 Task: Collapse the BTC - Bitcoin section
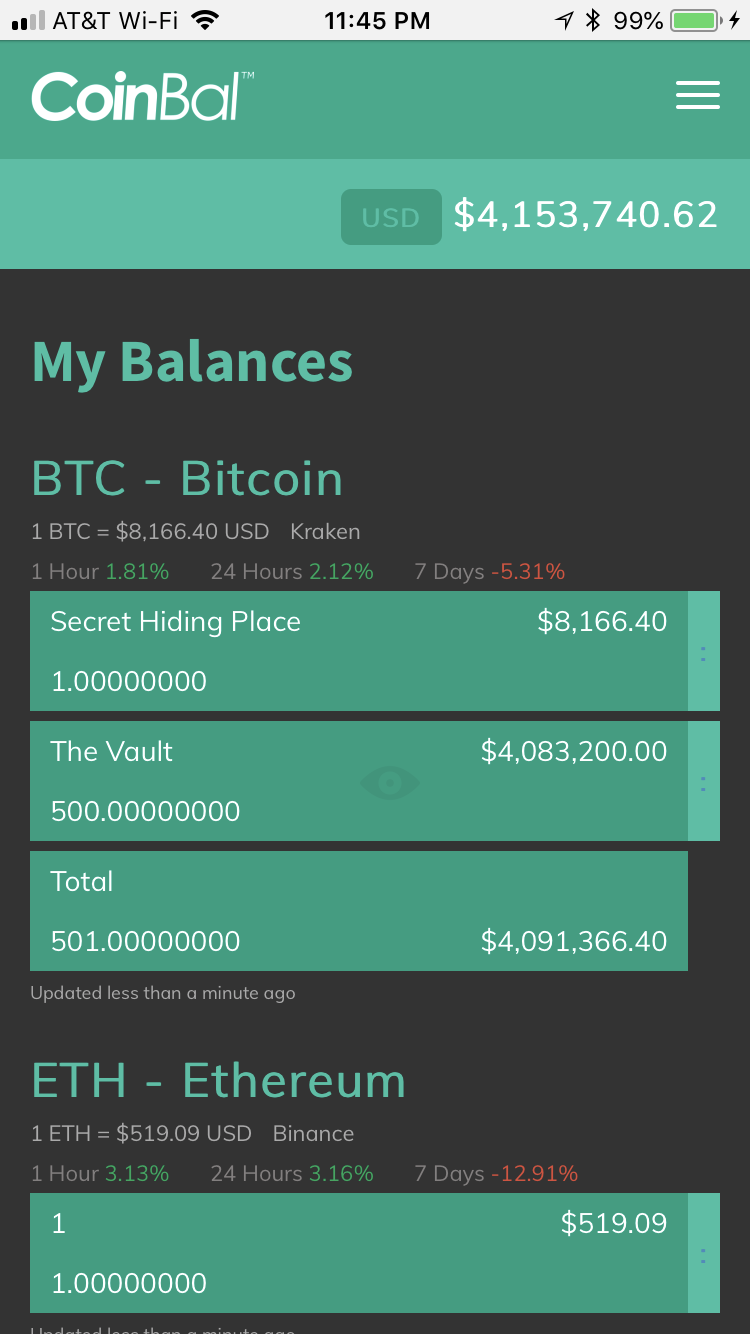point(187,478)
